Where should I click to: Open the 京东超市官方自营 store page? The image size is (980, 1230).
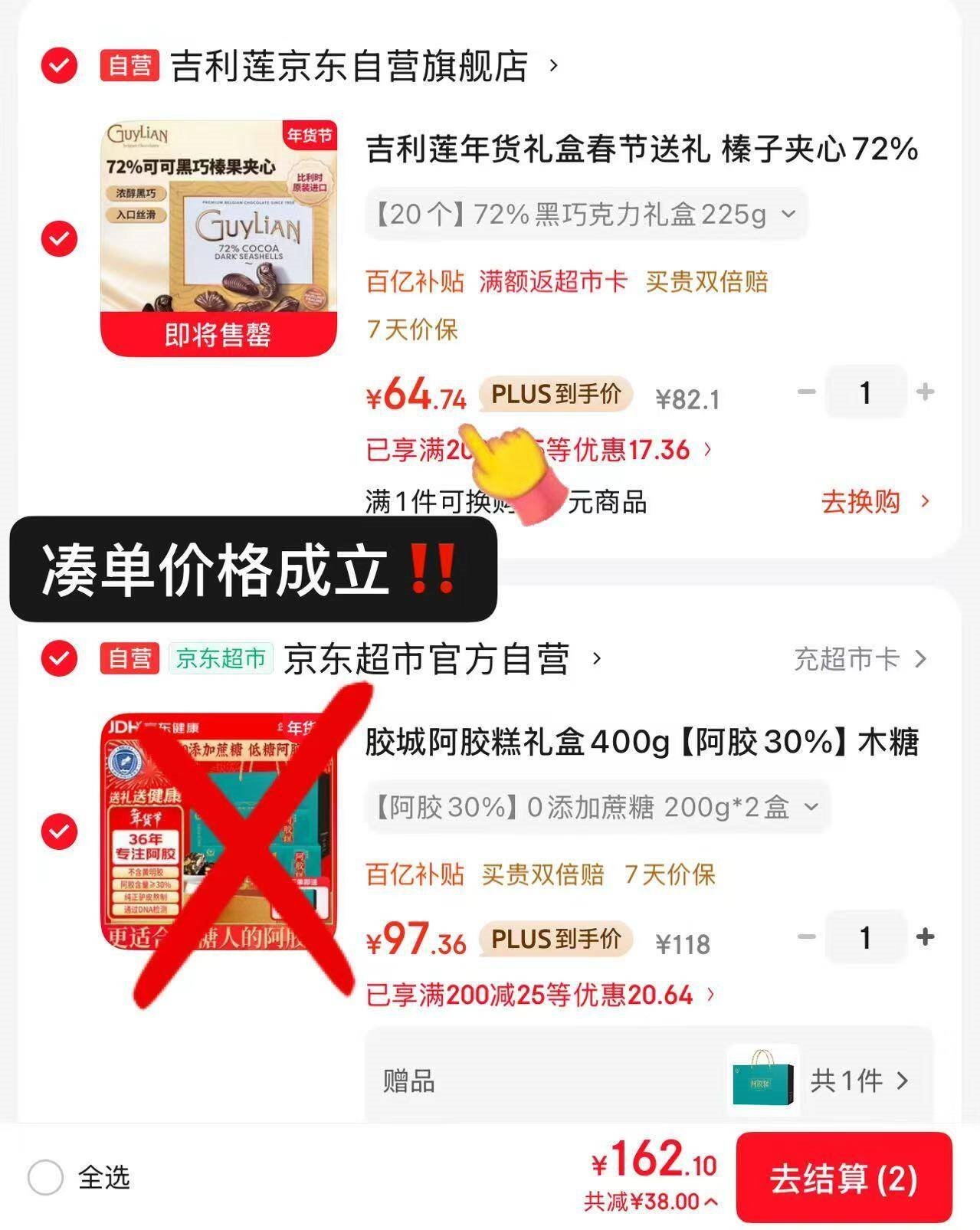[x=426, y=659]
